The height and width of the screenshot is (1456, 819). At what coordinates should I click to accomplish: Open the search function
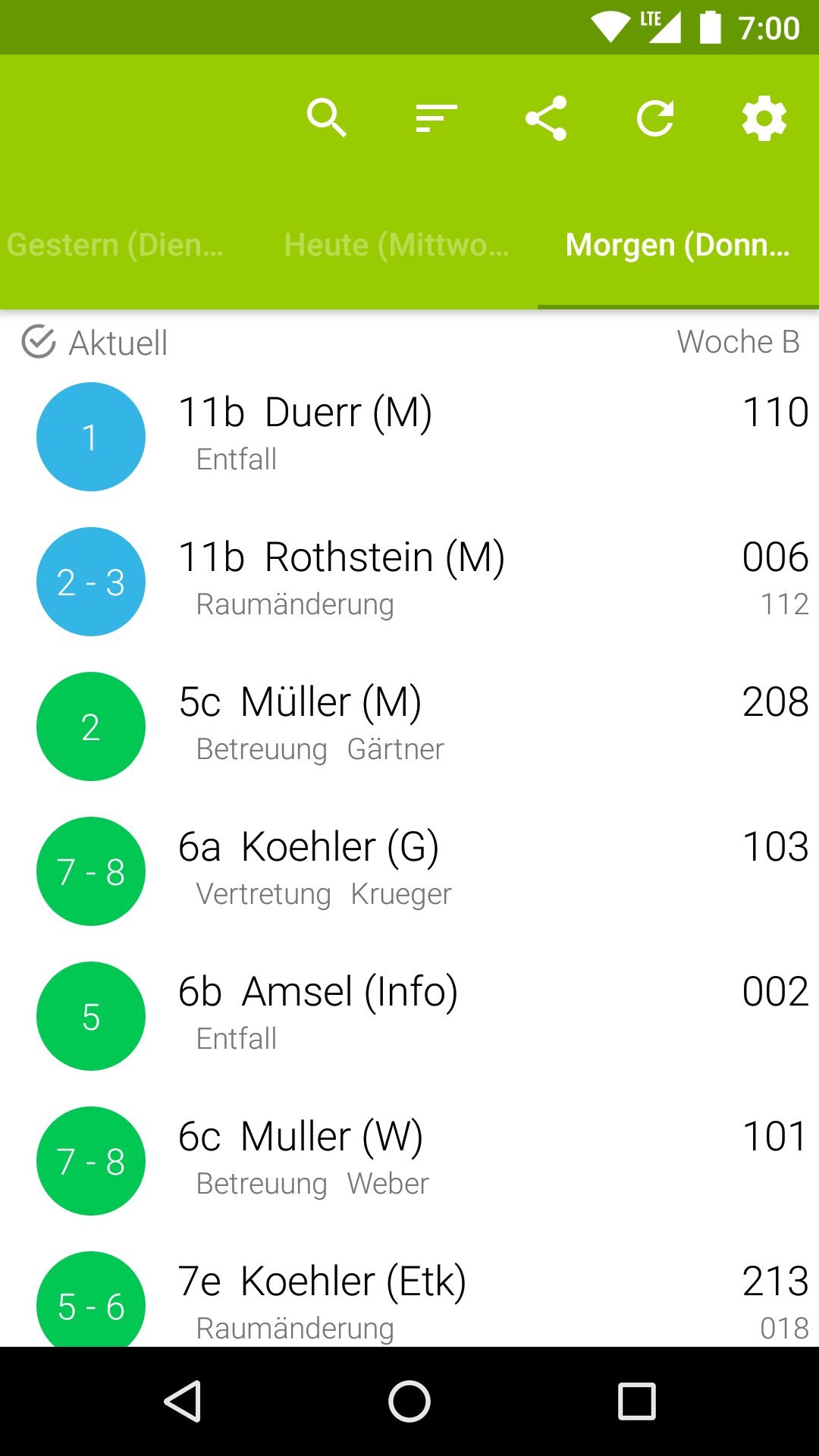click(328, 118)
